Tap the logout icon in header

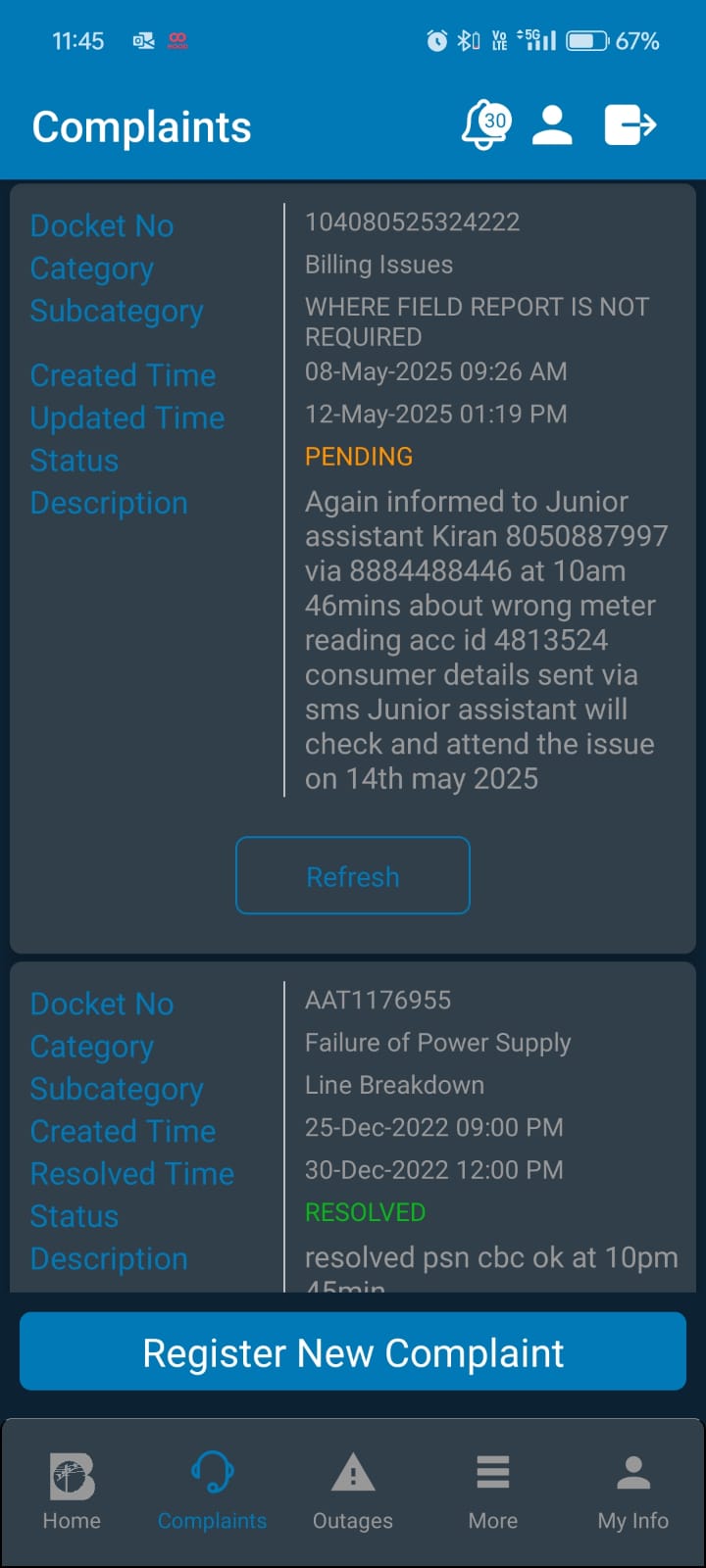[x=630, y=125]
